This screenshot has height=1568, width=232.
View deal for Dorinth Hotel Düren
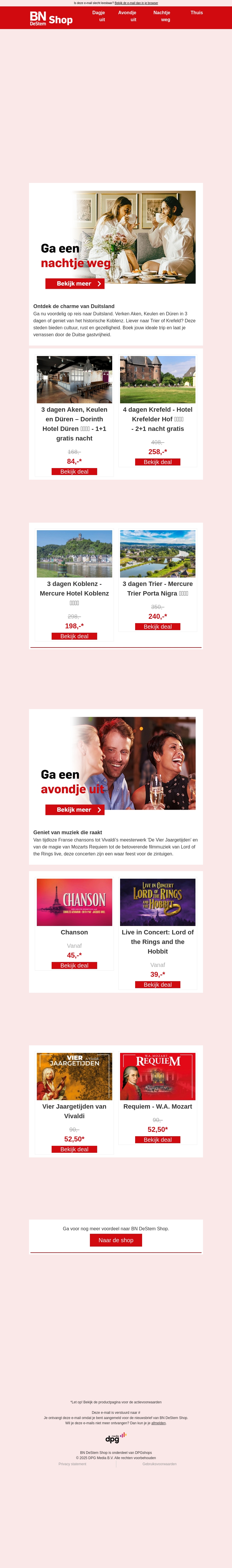point(74,471)
